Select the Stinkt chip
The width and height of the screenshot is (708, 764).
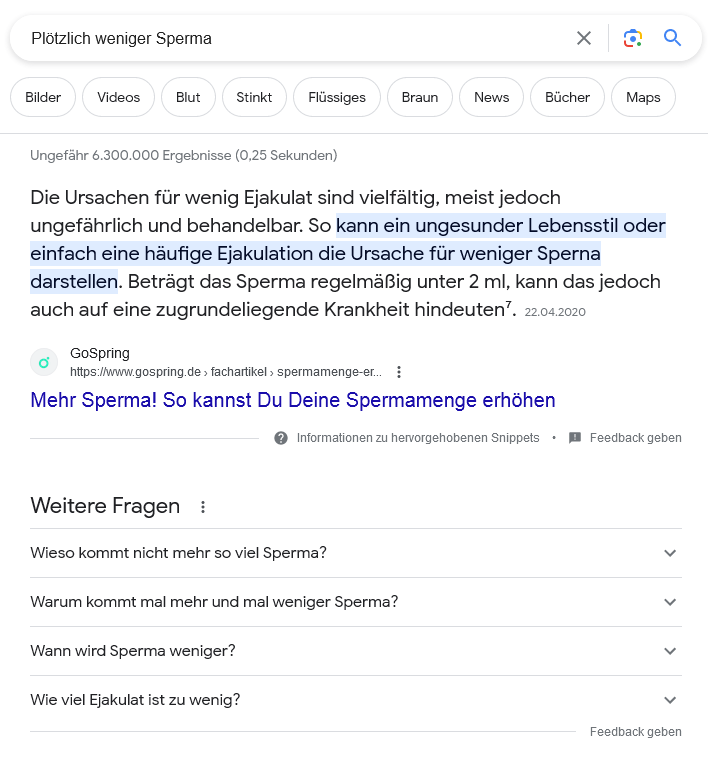(x=254, y=97)
